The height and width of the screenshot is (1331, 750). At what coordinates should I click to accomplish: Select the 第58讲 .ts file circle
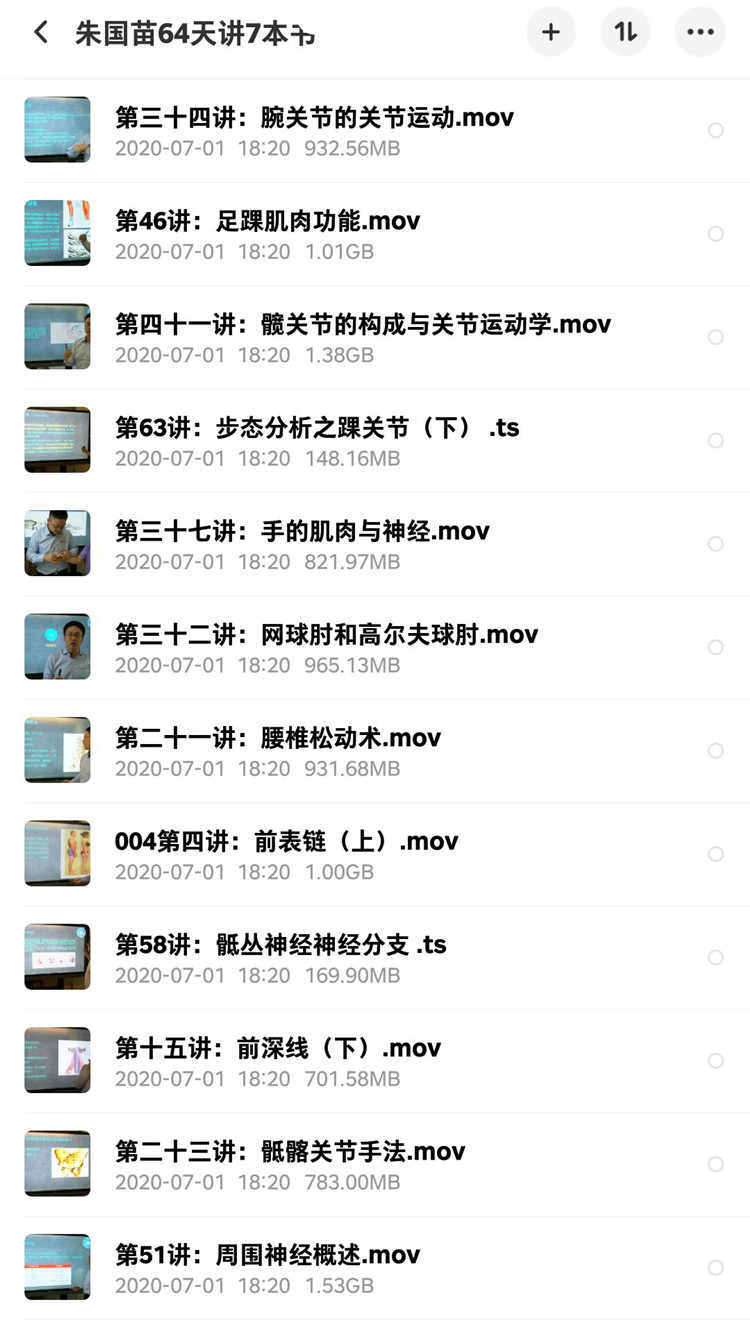716,957
